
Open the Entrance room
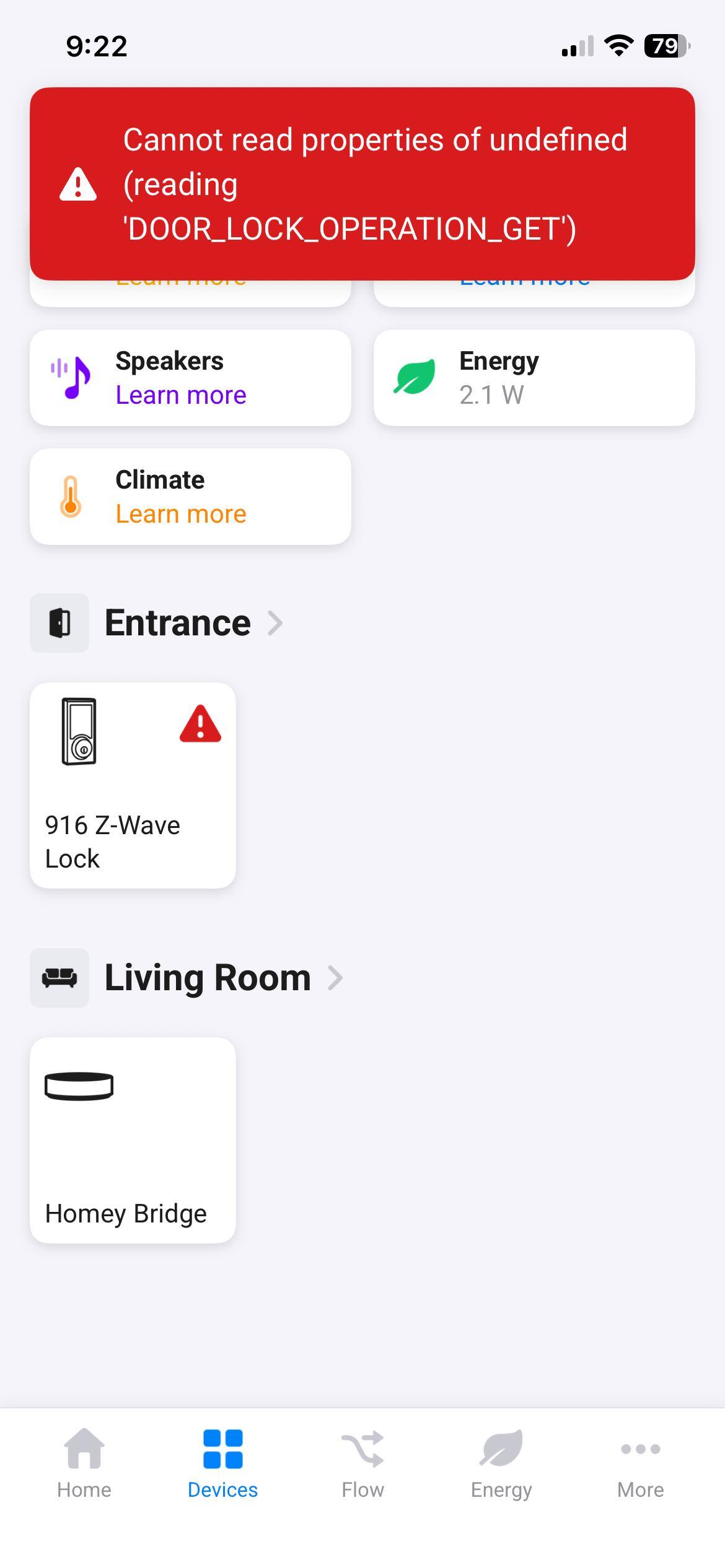coord(177,622)
